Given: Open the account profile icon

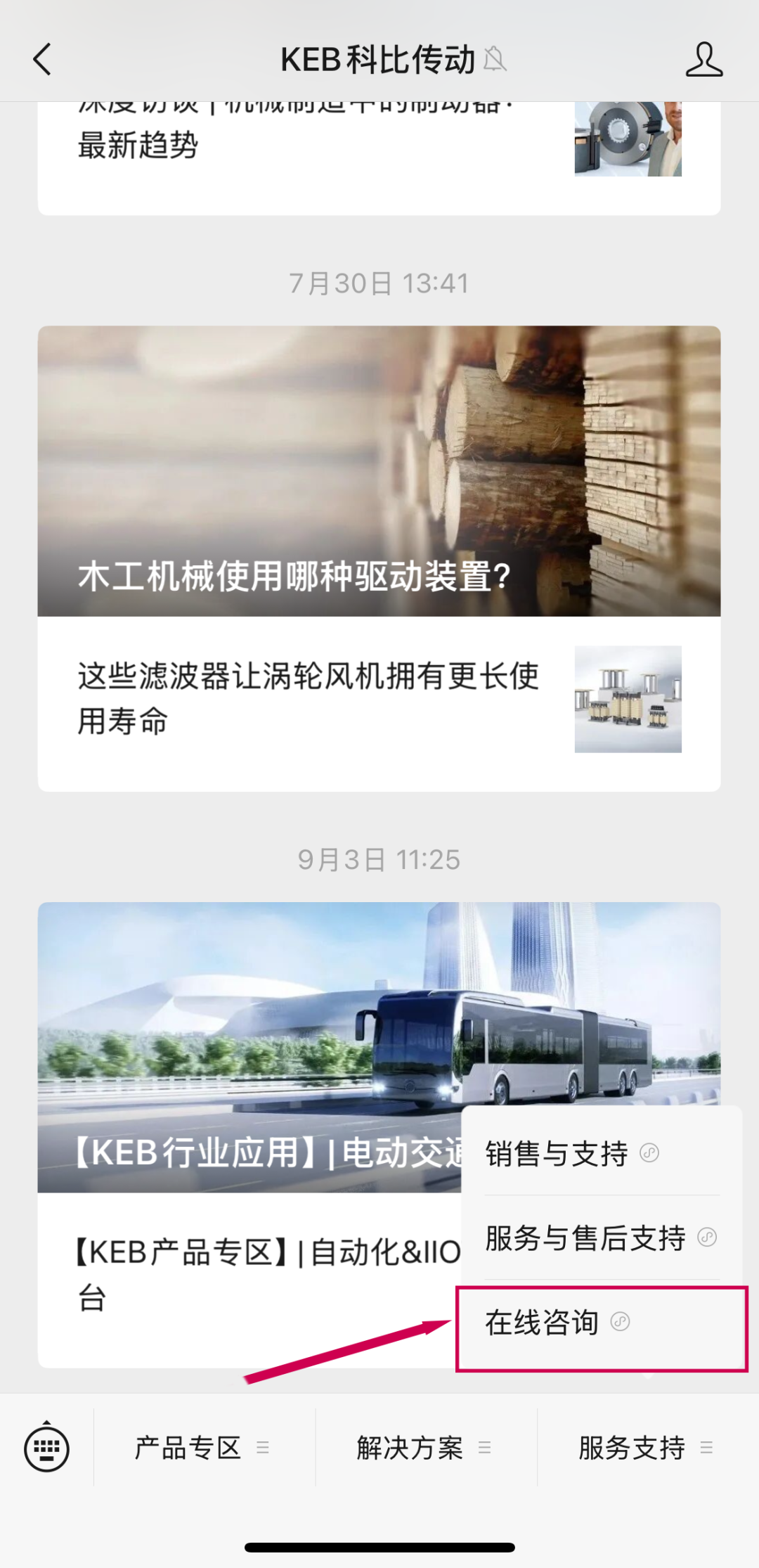Looking at the screenshot, I should click(x=703, y=59).
